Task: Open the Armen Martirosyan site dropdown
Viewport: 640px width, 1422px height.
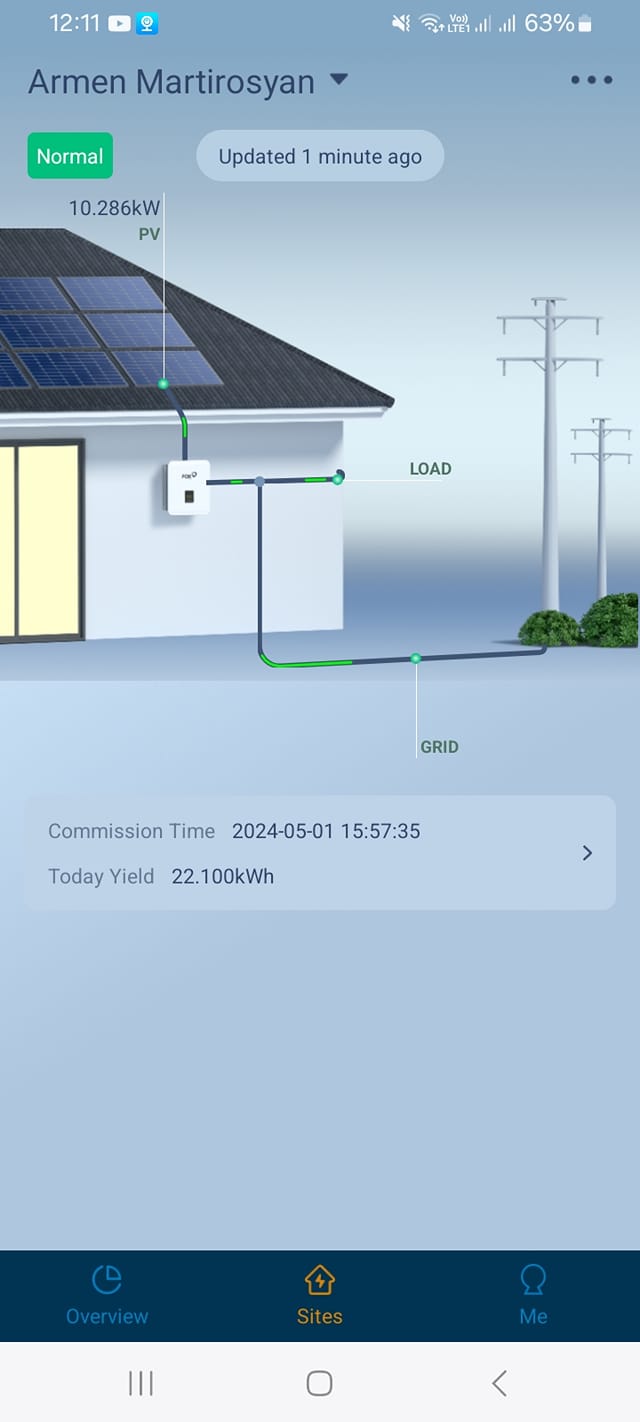Action: pyautogui.click(x=338, y=80)
